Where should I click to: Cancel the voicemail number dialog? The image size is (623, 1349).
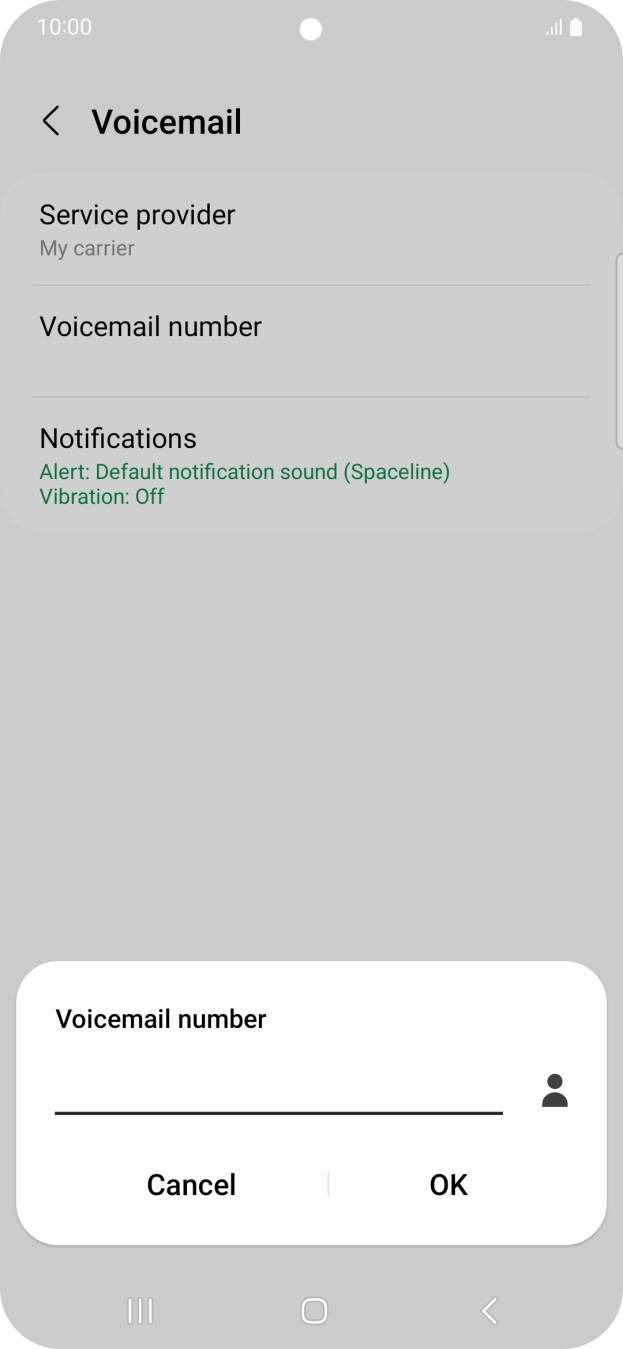tap(191, 1185)
